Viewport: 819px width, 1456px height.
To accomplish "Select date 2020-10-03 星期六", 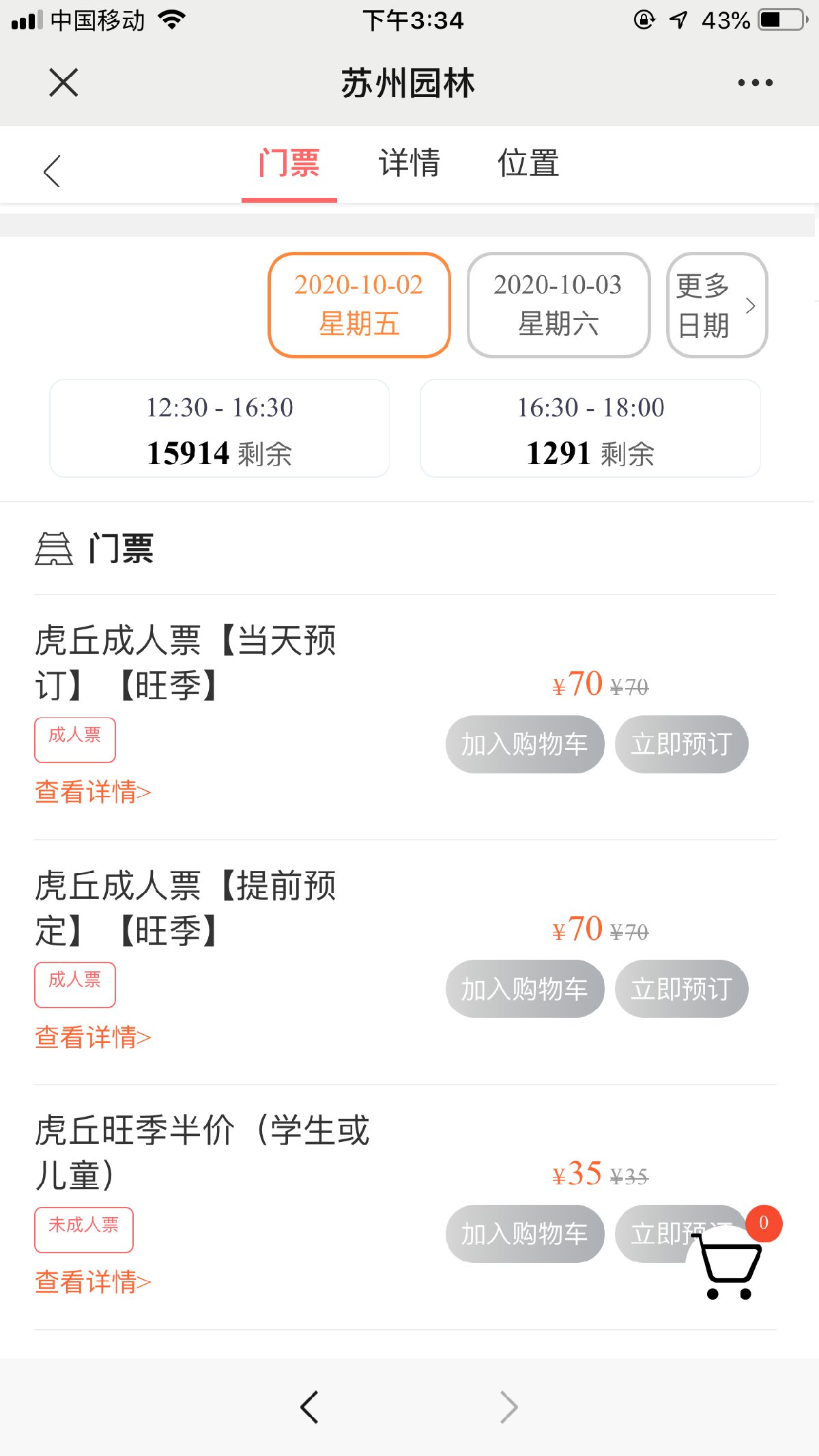I will click(x=558, y=304).
